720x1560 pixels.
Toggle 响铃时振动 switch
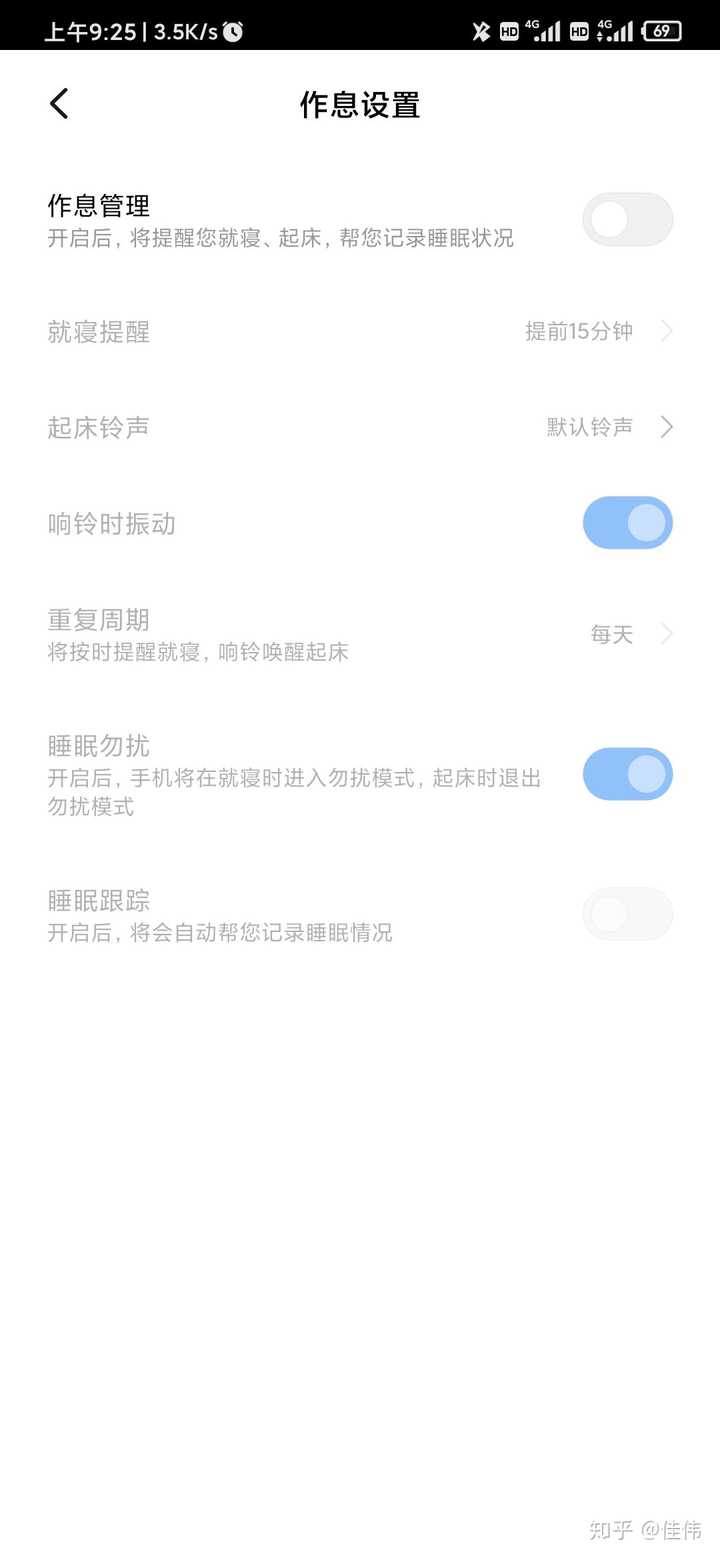pos(627,523)
